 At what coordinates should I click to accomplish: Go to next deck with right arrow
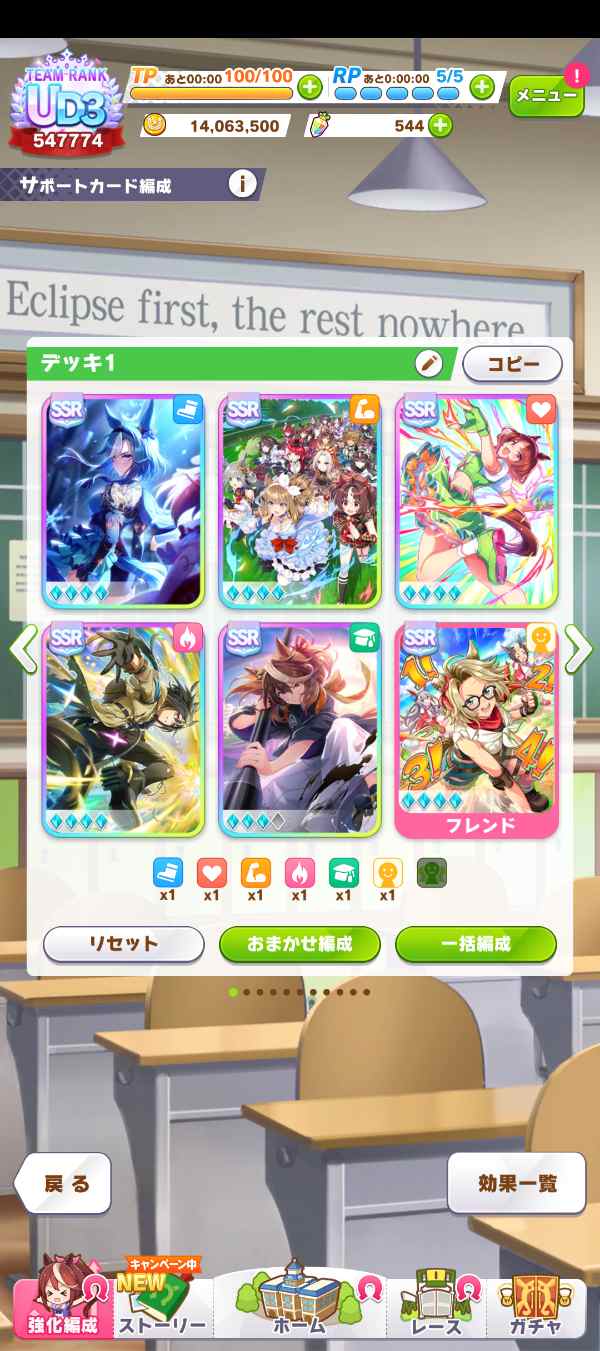579,649
